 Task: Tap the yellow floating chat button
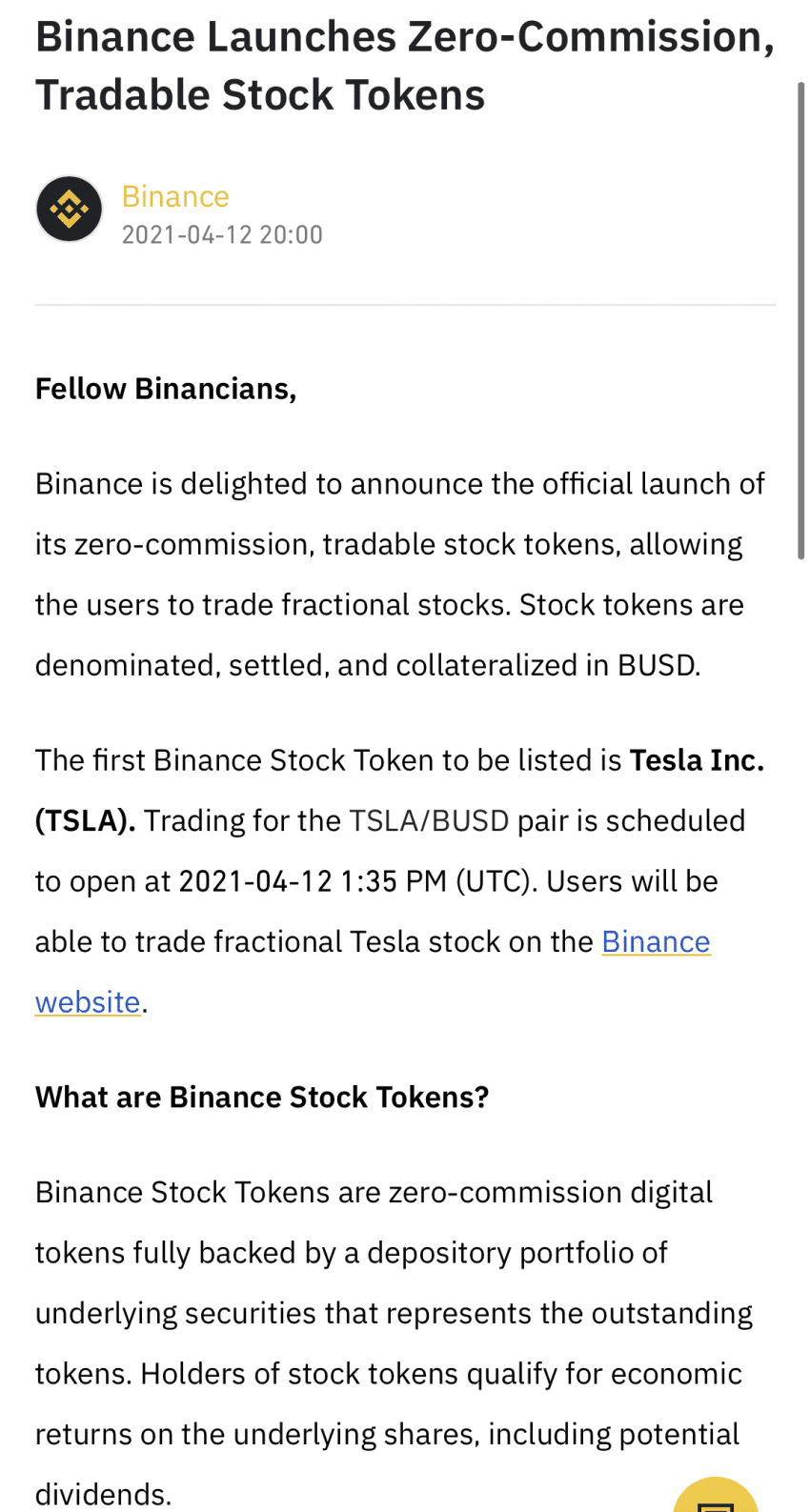716,1494
